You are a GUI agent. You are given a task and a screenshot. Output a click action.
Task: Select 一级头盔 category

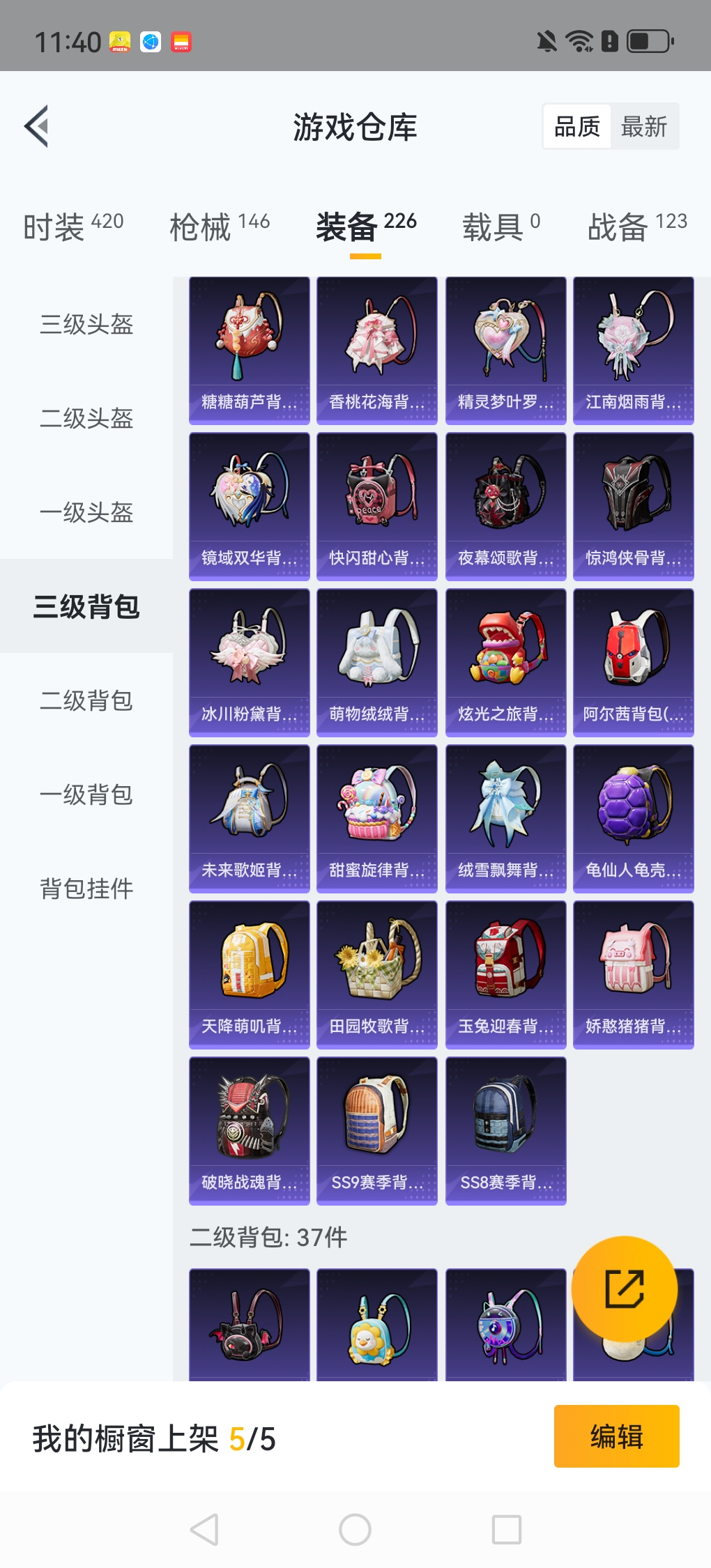tap(86, 513)
